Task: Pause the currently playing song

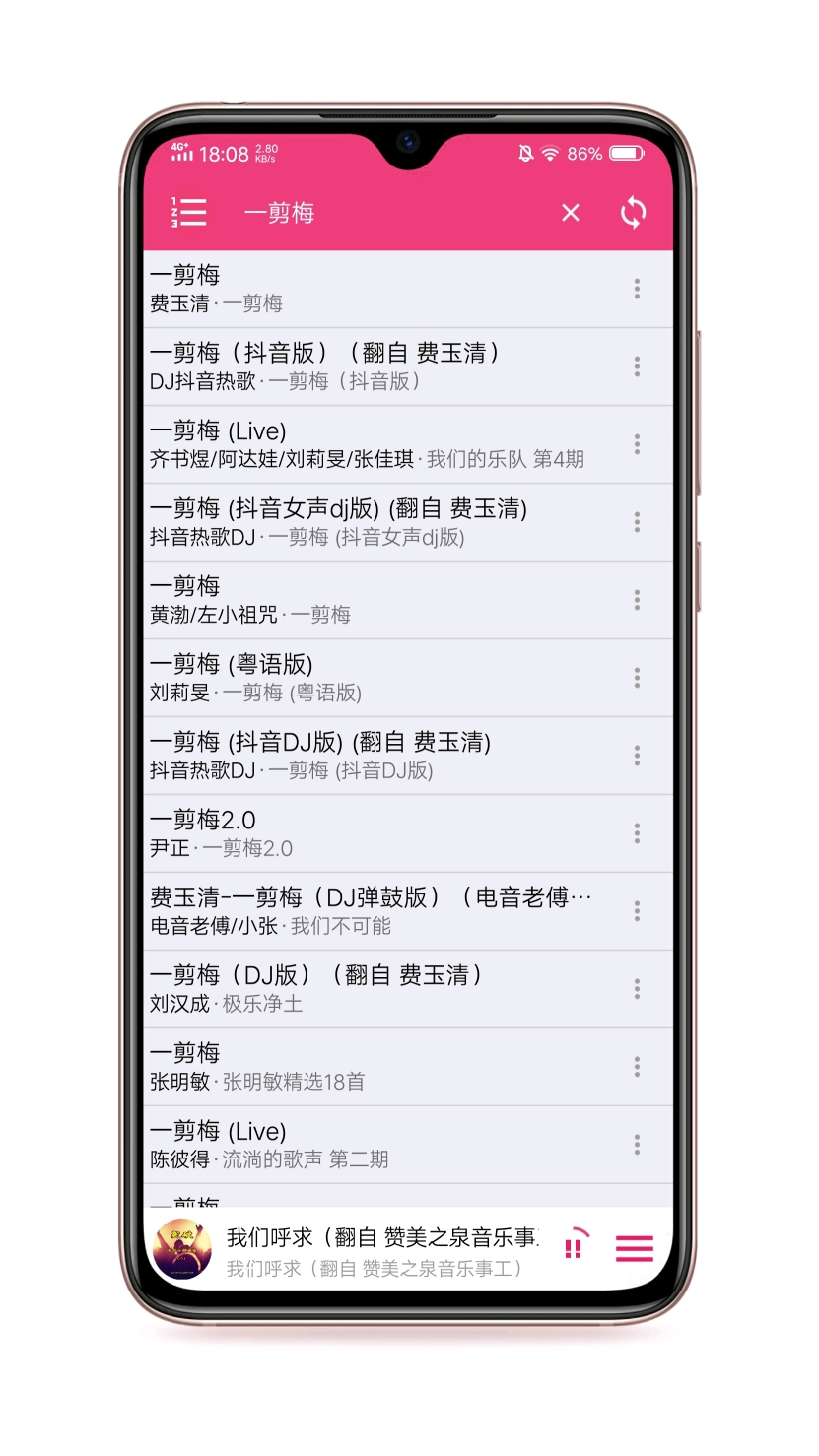Action: click(x=574, y=1248)
